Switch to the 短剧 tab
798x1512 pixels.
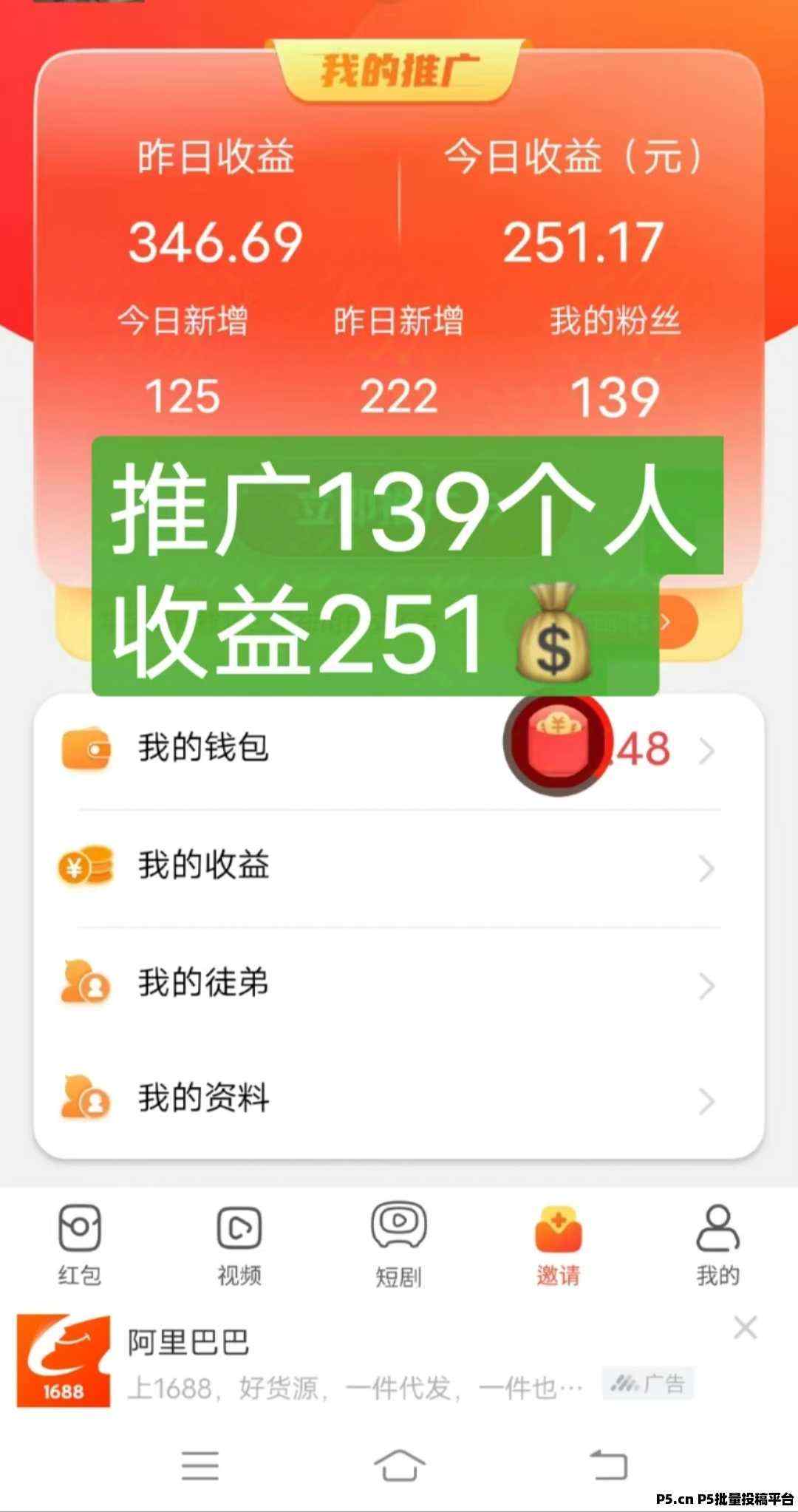[399, 1246]
